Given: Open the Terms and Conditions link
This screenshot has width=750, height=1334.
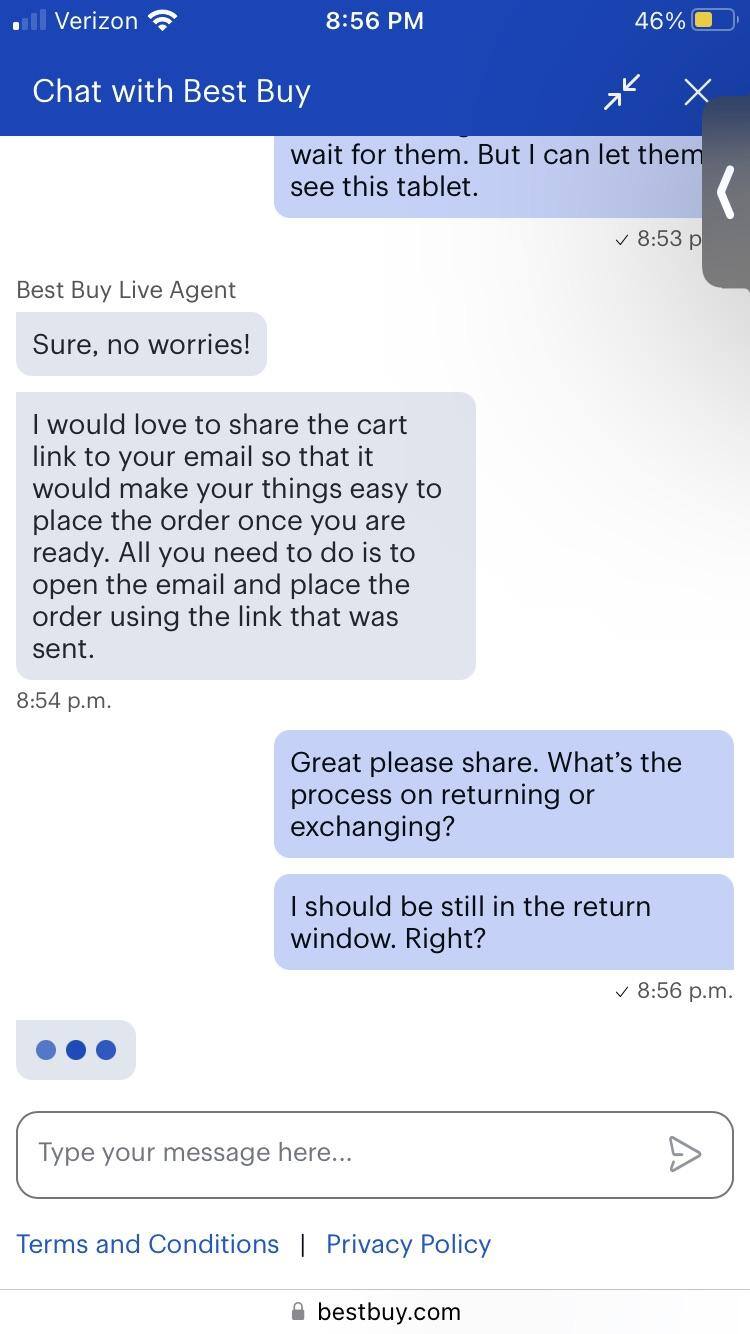Looking at the screenshot, I should pyautogui.click(x=147, y=1243).
